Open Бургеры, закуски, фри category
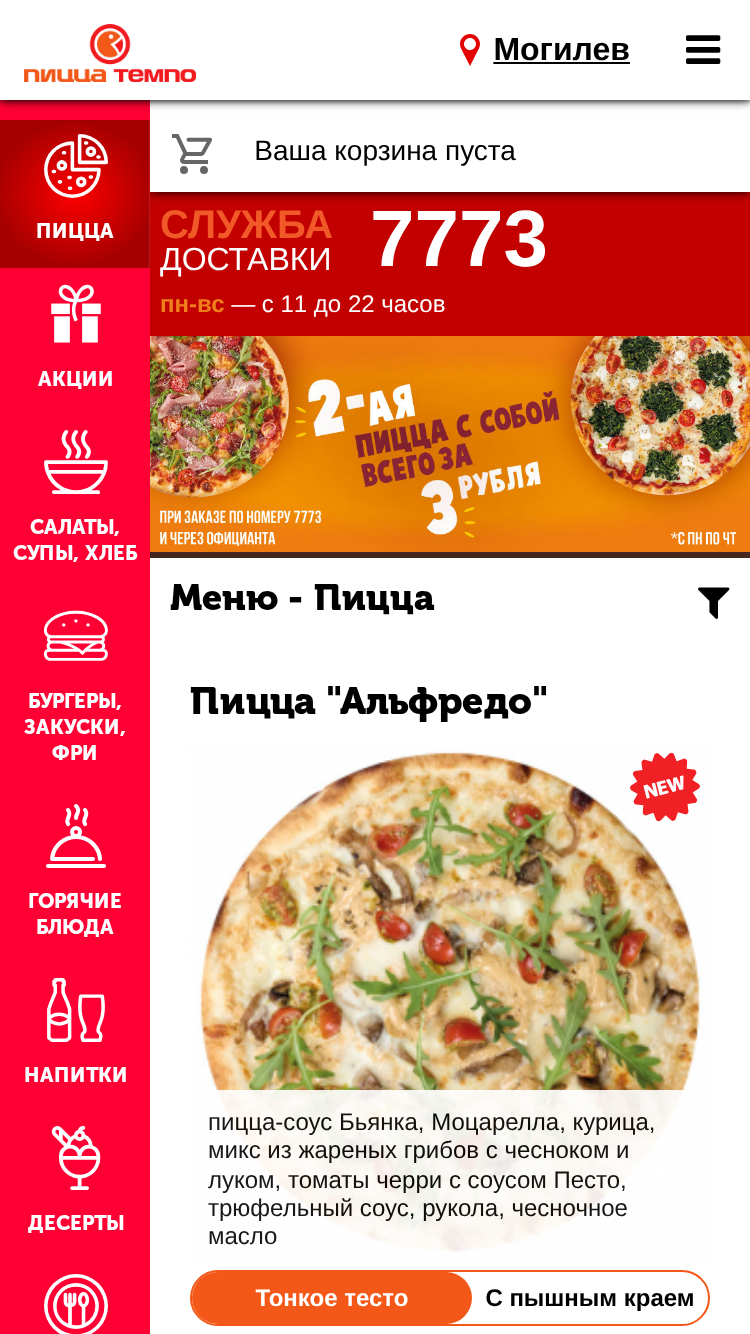The height and width of the screenshot is (1334, 750). 75,685
